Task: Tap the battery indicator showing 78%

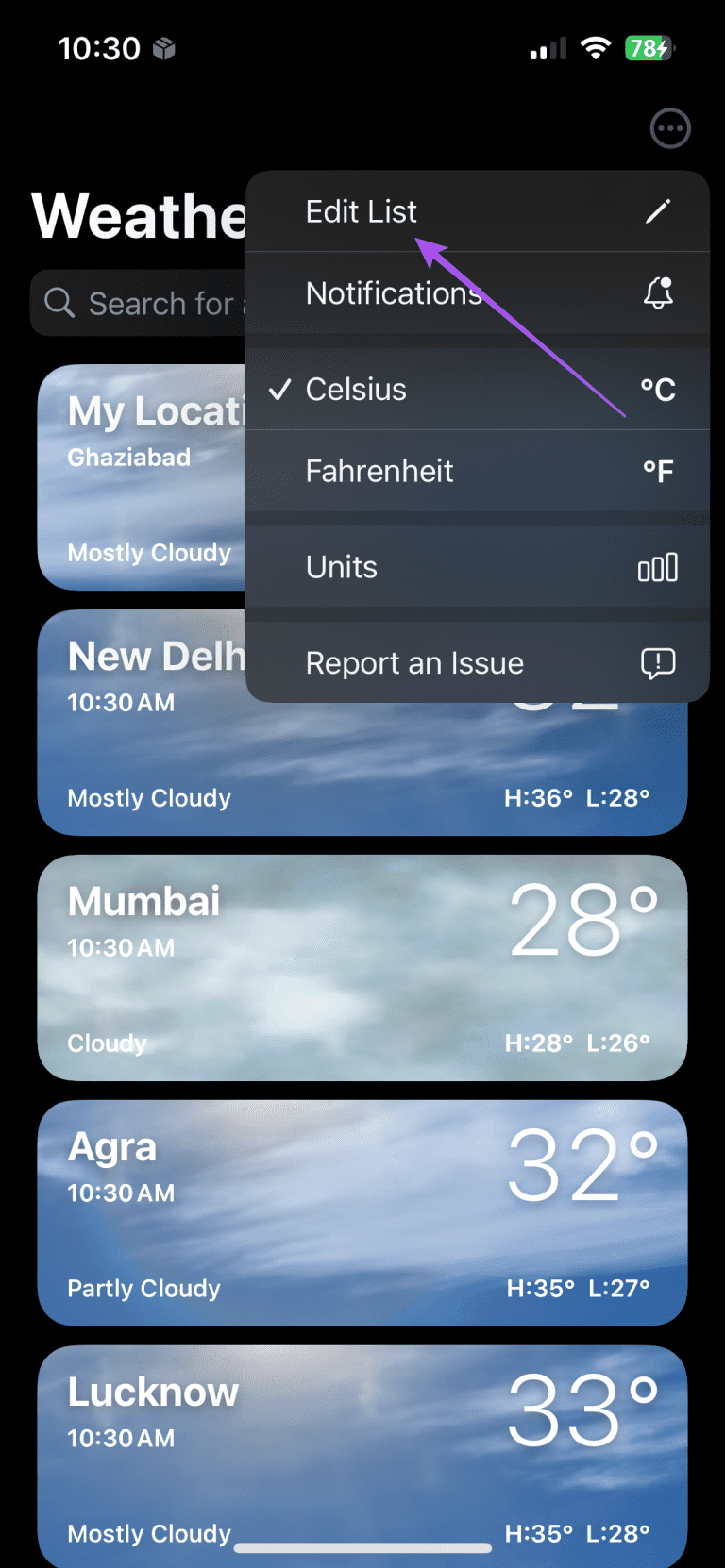Action: coord(650,47)
